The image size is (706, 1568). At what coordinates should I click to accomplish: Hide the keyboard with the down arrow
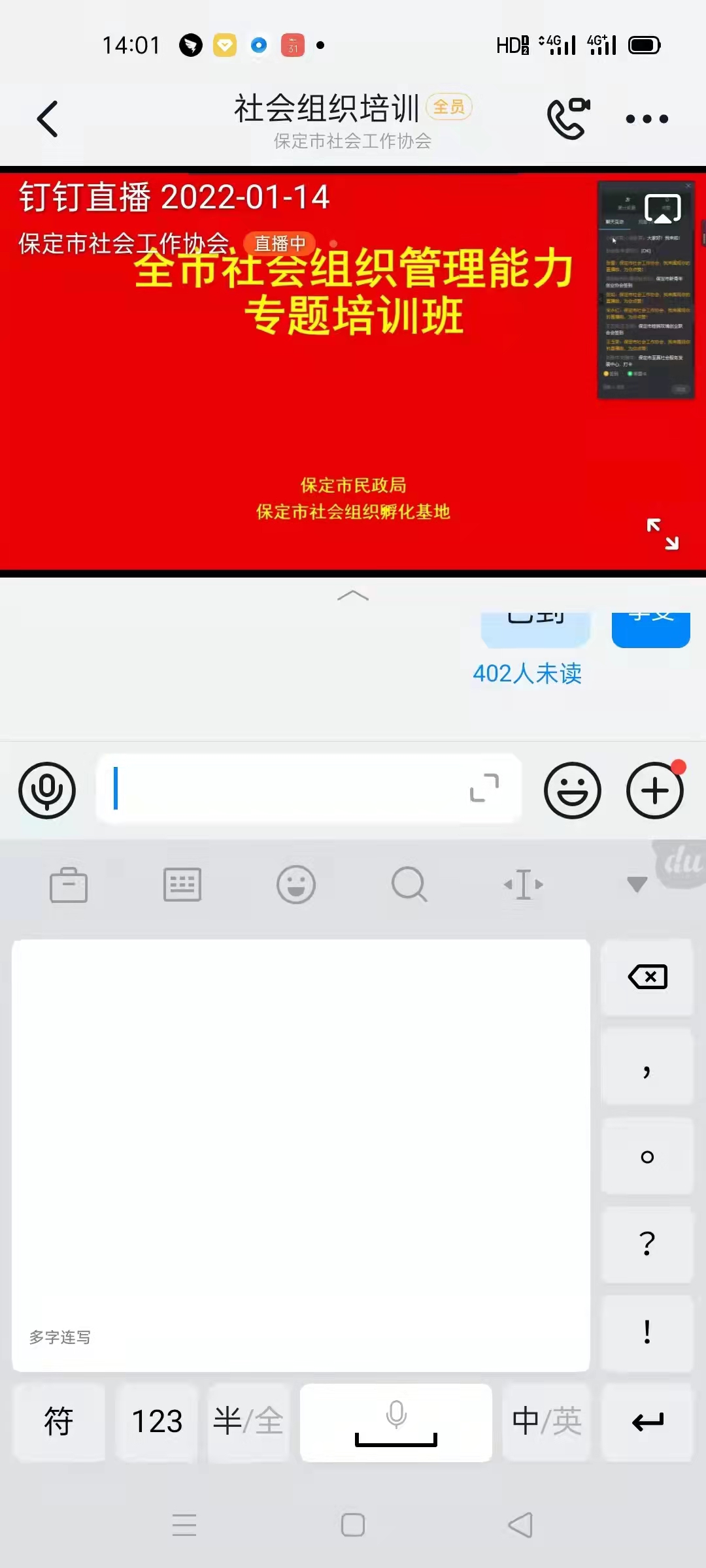(637, 885)
